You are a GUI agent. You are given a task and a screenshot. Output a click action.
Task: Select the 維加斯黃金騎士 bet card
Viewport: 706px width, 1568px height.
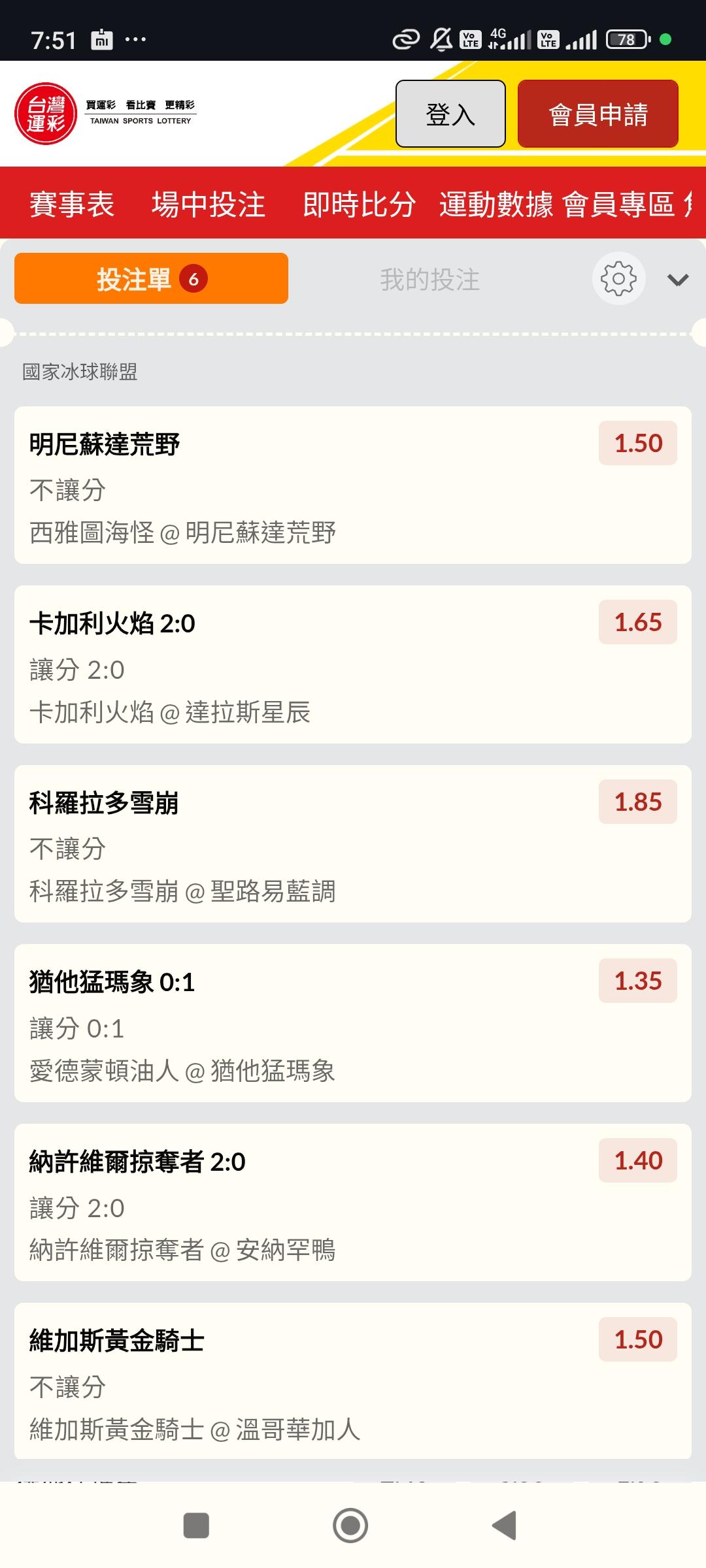pyautogui.click(x=353, y=1381)
